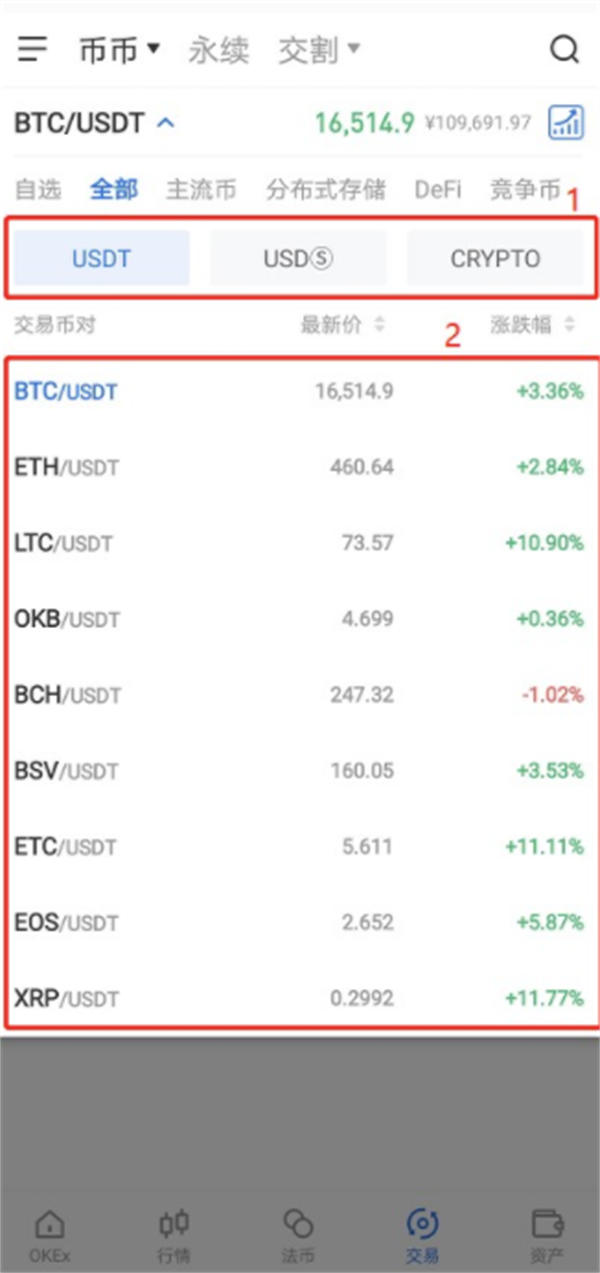600x1273 pixels.
Task: Open the hamburger menu
Action: (33, 49)
